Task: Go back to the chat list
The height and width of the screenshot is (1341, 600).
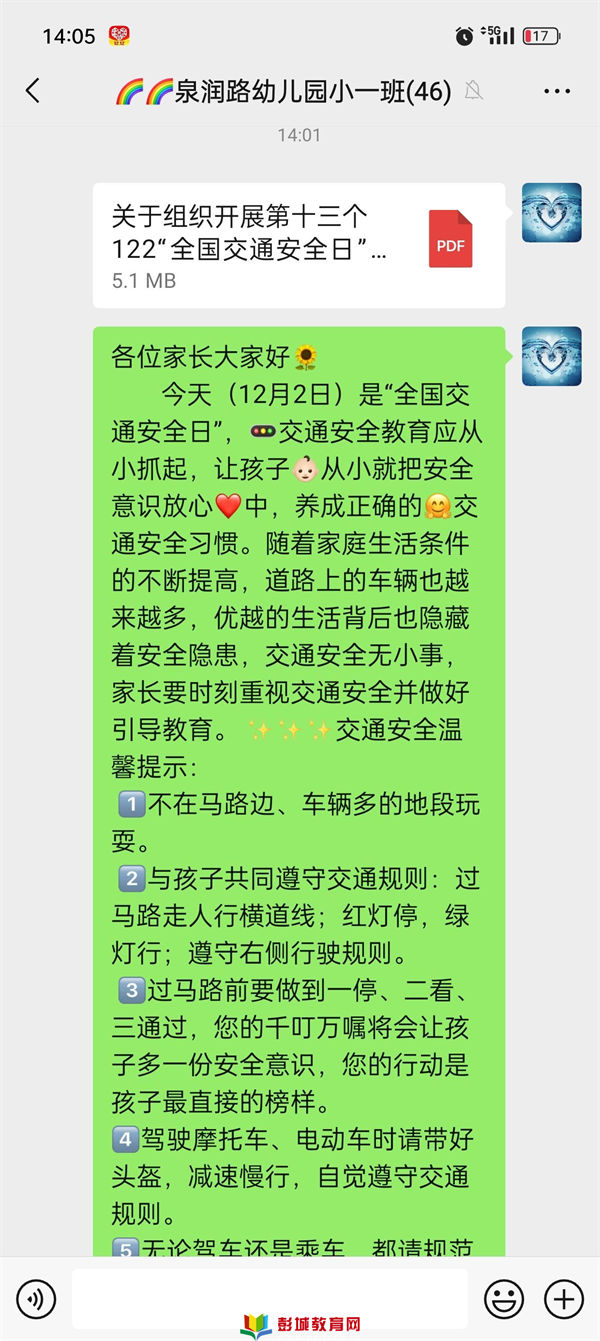Action: coord(33,91)
